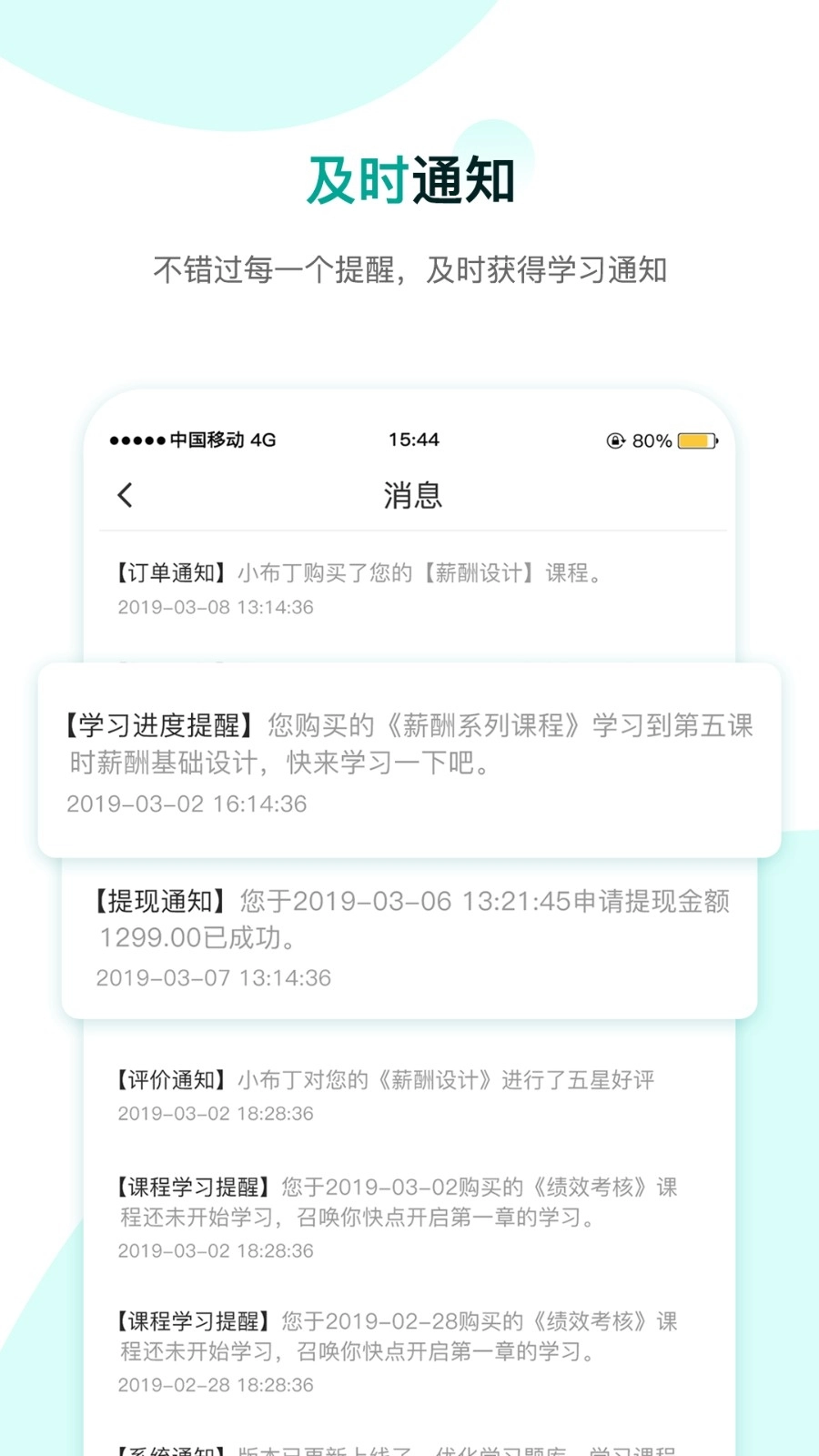Tap the clock showing 15:44
The image size is (819, 1456).
point(413,440)
